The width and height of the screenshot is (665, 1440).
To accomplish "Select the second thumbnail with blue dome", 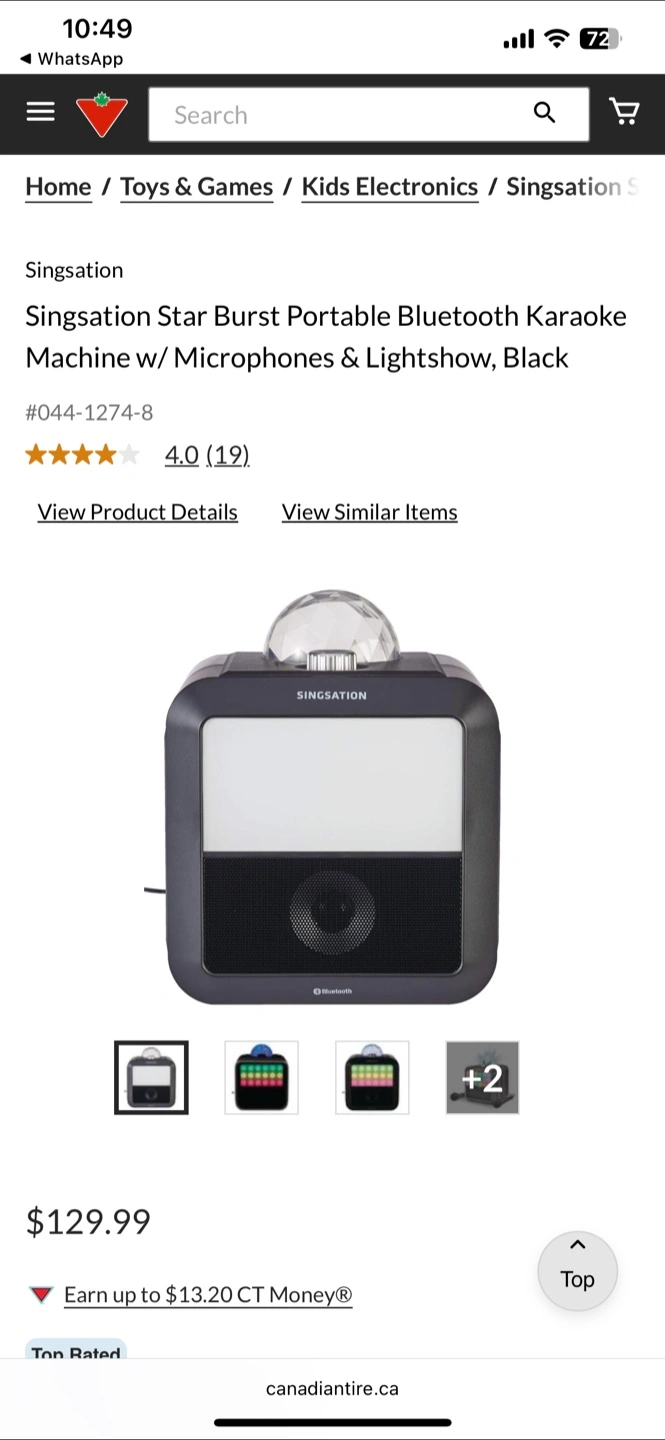I will tap(261, 1077).
